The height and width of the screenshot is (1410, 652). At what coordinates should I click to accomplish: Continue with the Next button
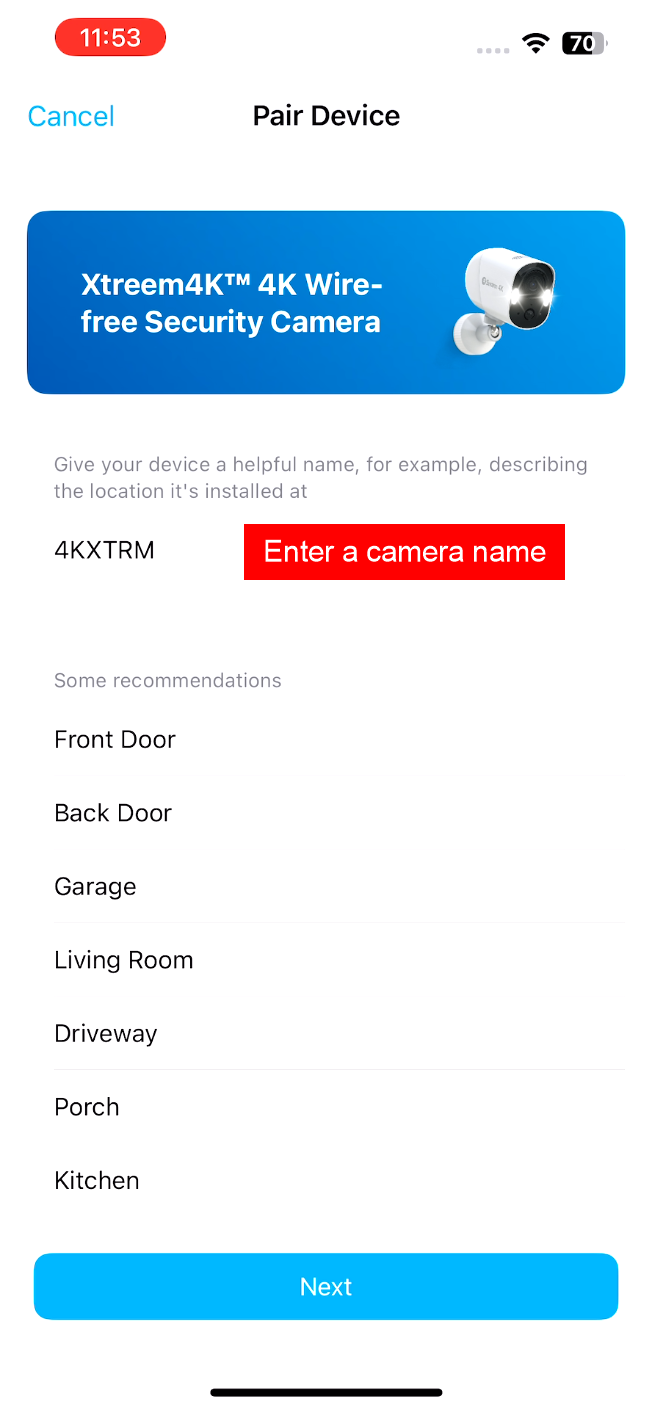(326, 1287)
